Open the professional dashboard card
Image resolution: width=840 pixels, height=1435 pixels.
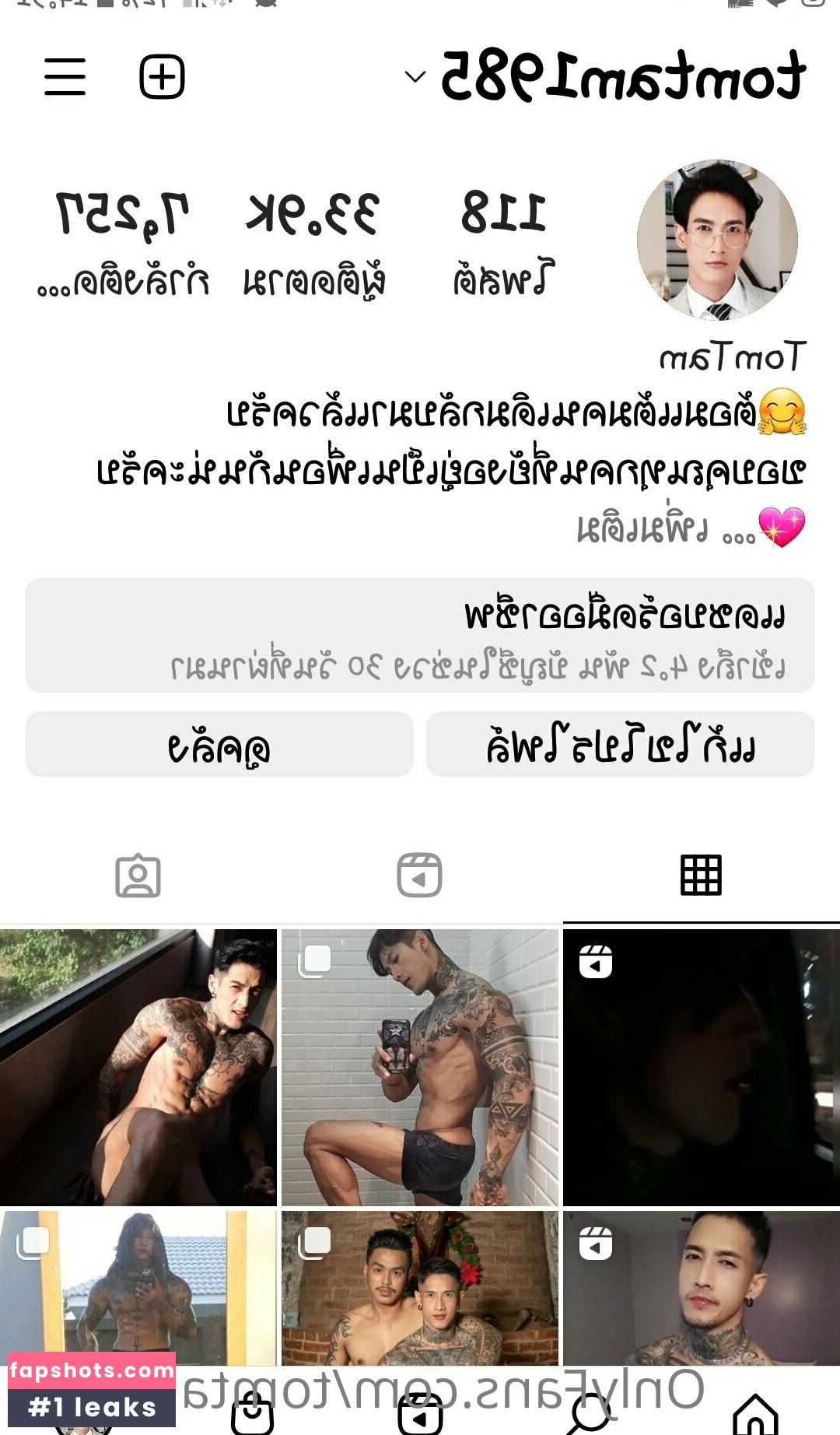pos(420,635)
